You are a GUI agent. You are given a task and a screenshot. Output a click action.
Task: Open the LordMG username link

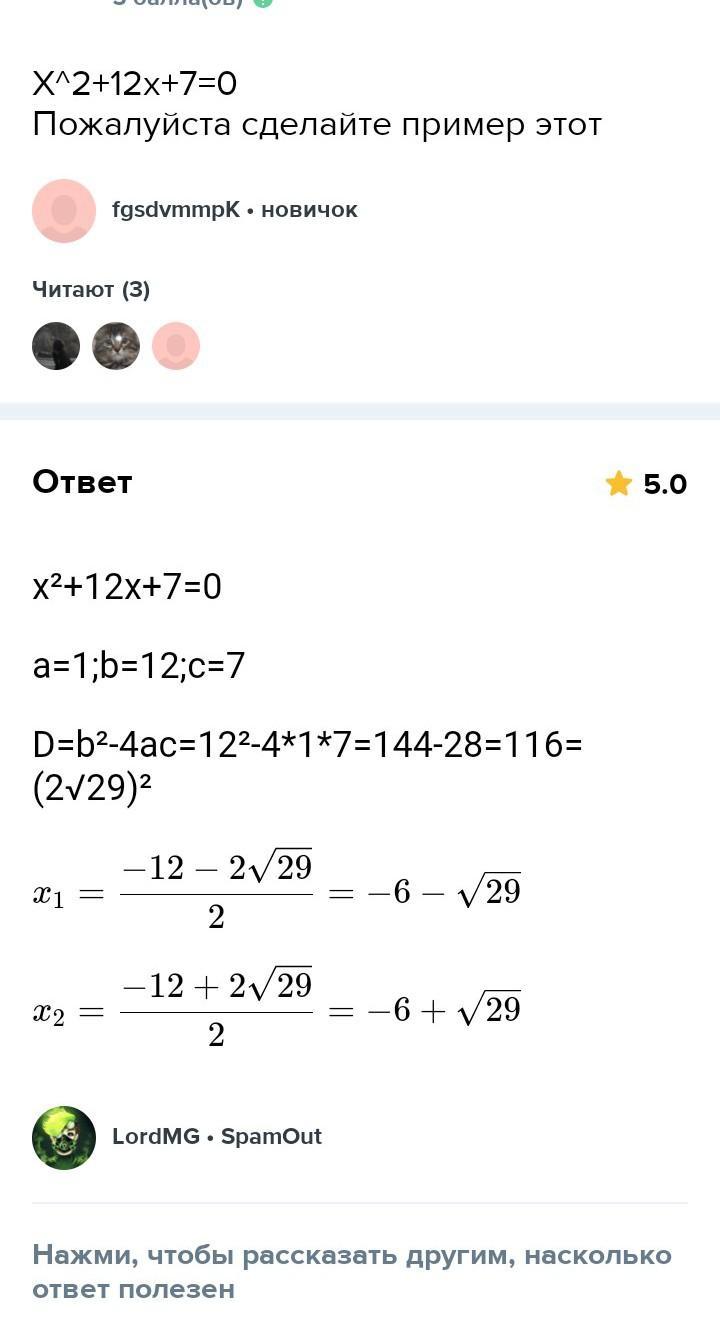pos(155,1137)
